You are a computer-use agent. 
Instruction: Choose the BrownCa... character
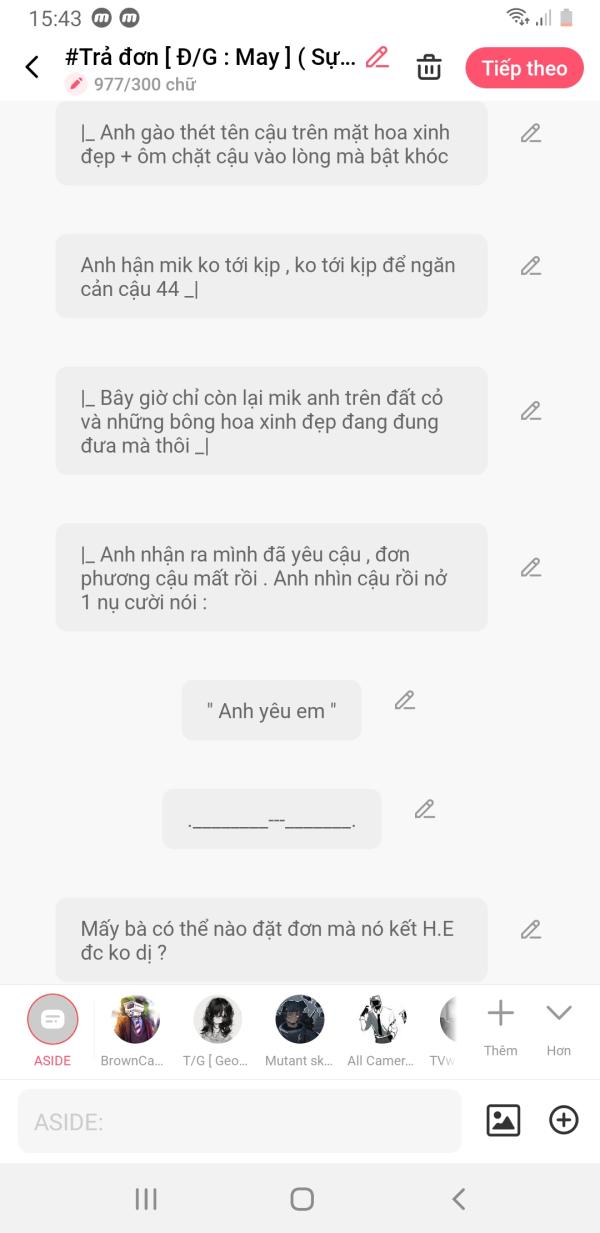133,1031
